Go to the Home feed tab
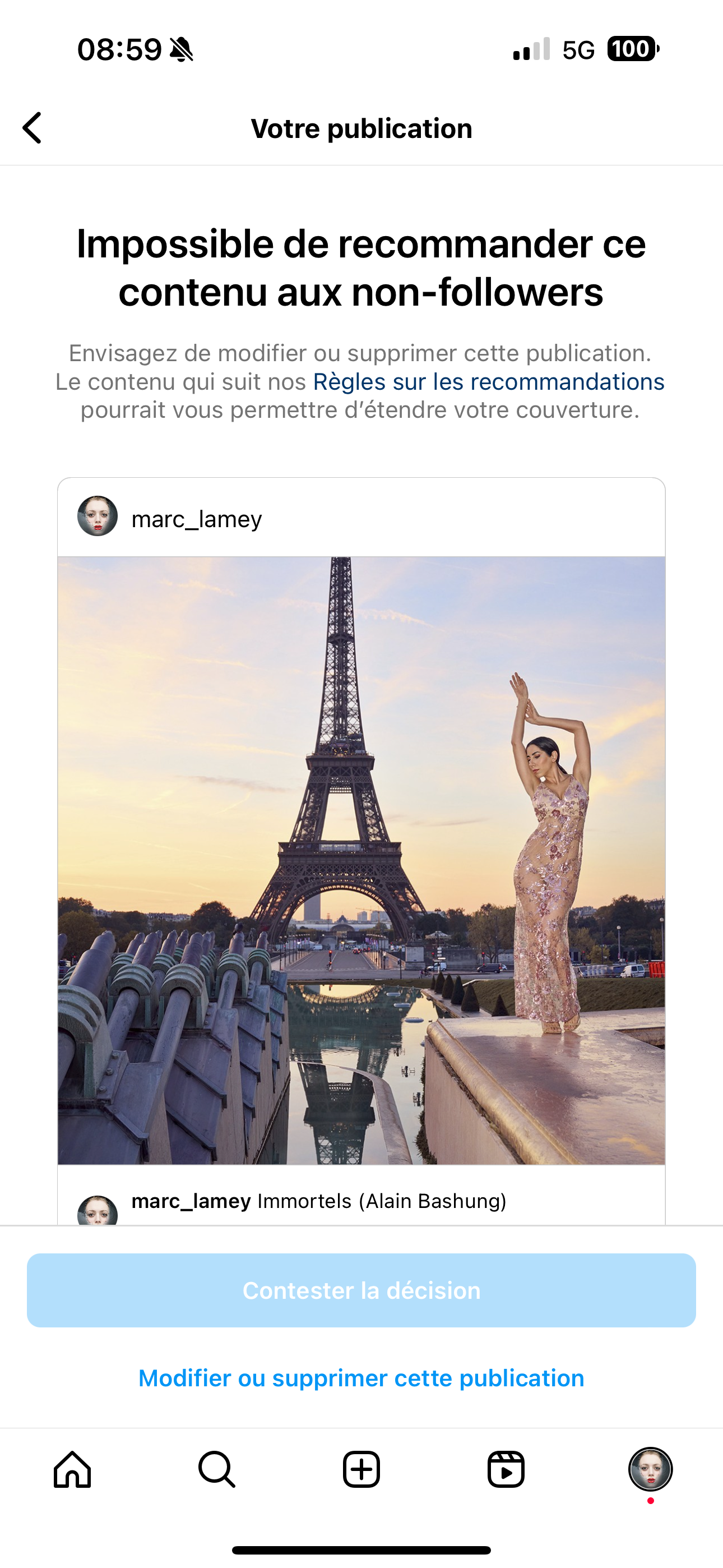723x1568 pixels. coord(72,1469)
